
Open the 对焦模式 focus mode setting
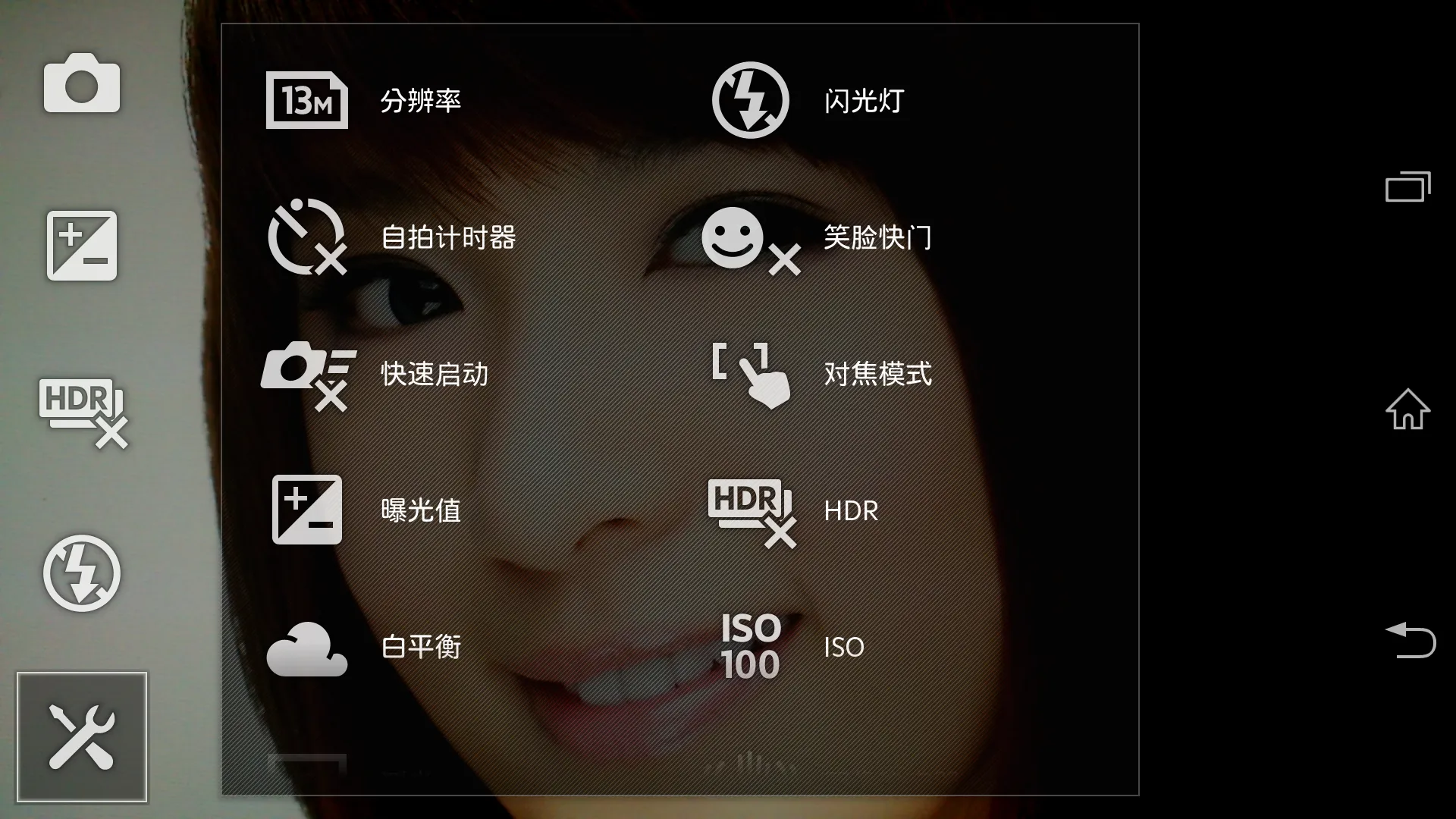point(823,373)
